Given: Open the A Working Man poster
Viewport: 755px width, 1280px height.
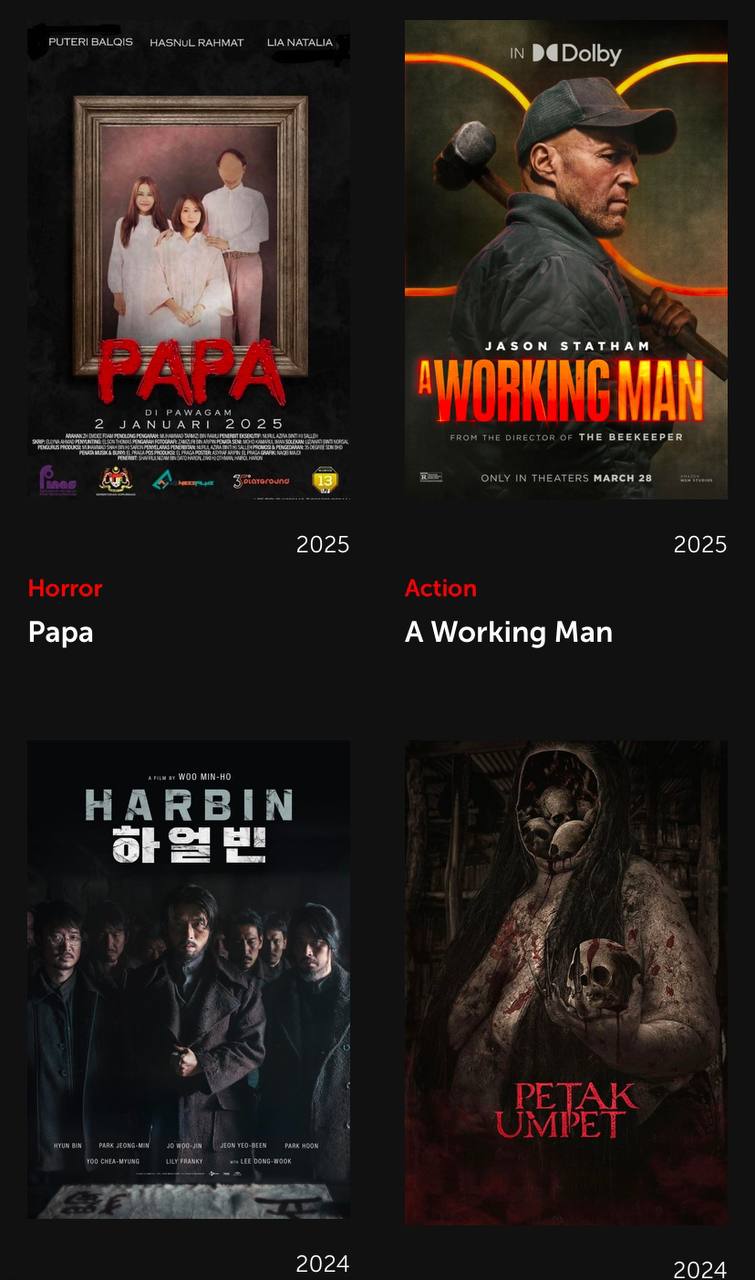Looking at the screenshot, I should (x=566, y=260).
